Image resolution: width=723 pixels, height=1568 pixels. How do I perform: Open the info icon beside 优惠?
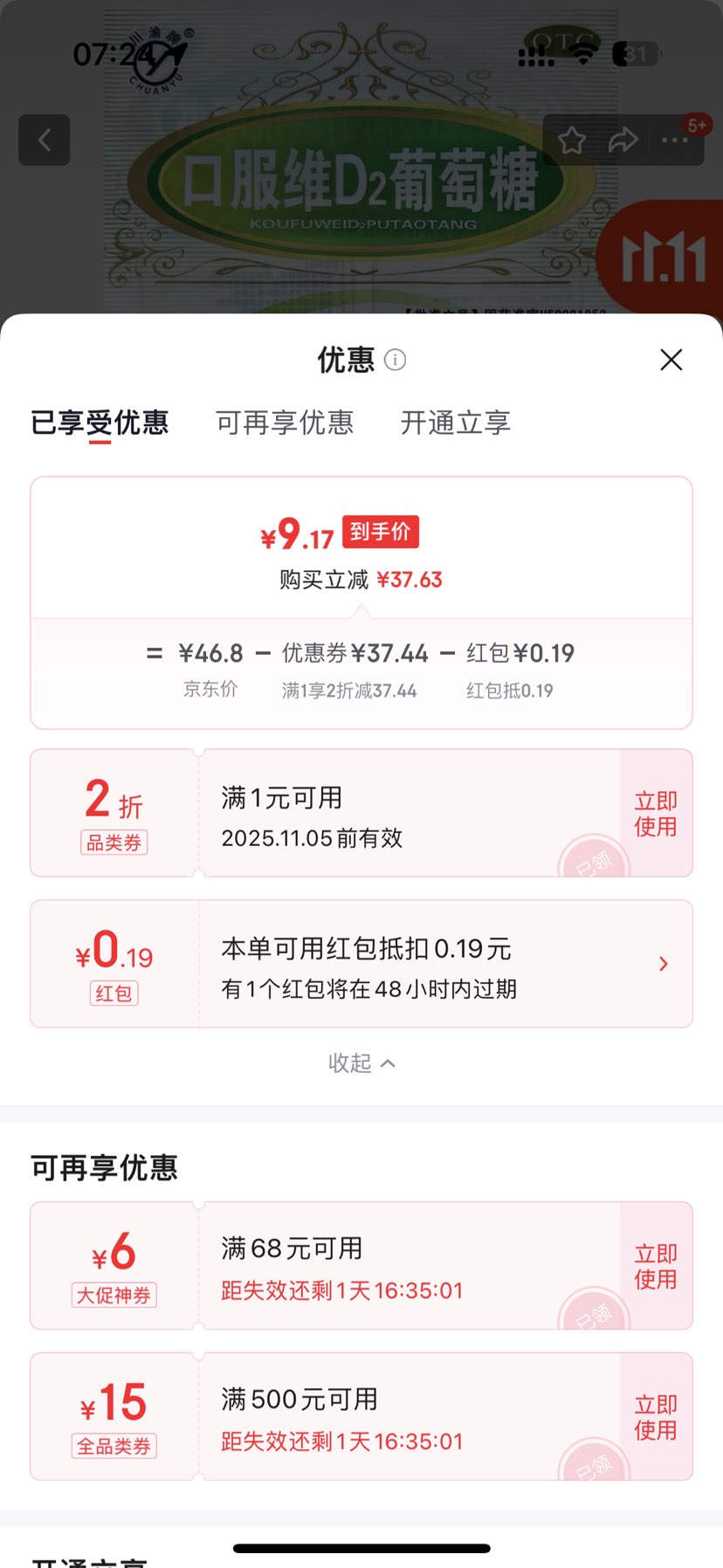396,360
